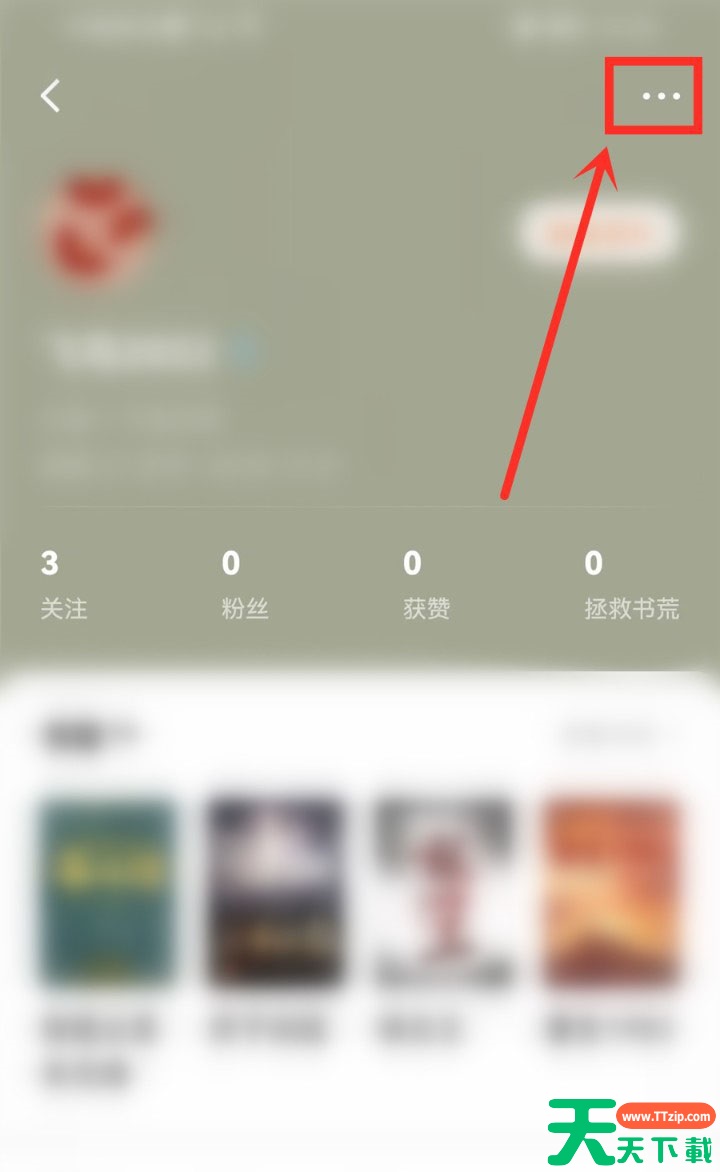The image size is (720, 1172).
Task: Open the second dark book cover
Action: click(274, 889)
